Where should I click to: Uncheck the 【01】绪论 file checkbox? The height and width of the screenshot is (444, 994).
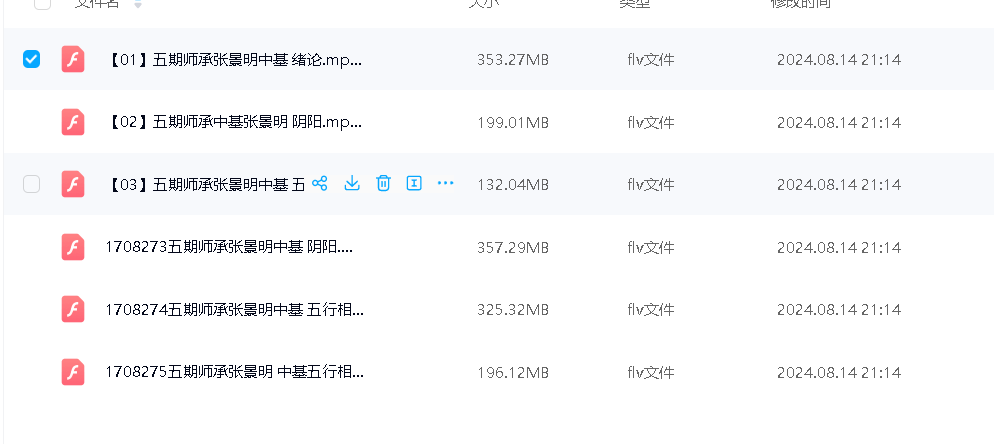click(x=32, y=60)
